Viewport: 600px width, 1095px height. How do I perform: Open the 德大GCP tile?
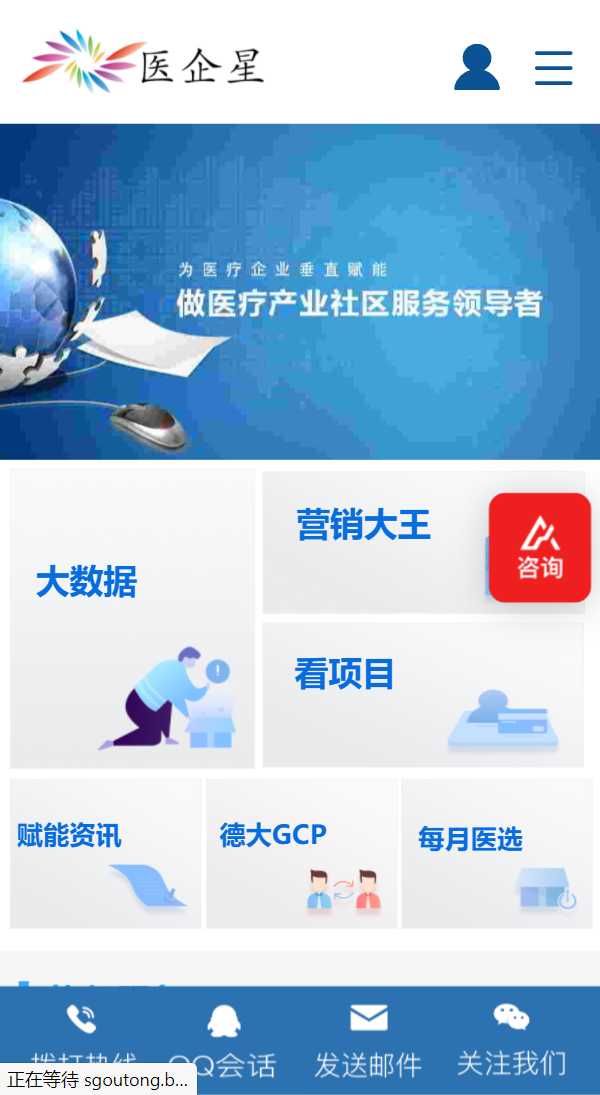click(x=301, y=853)
